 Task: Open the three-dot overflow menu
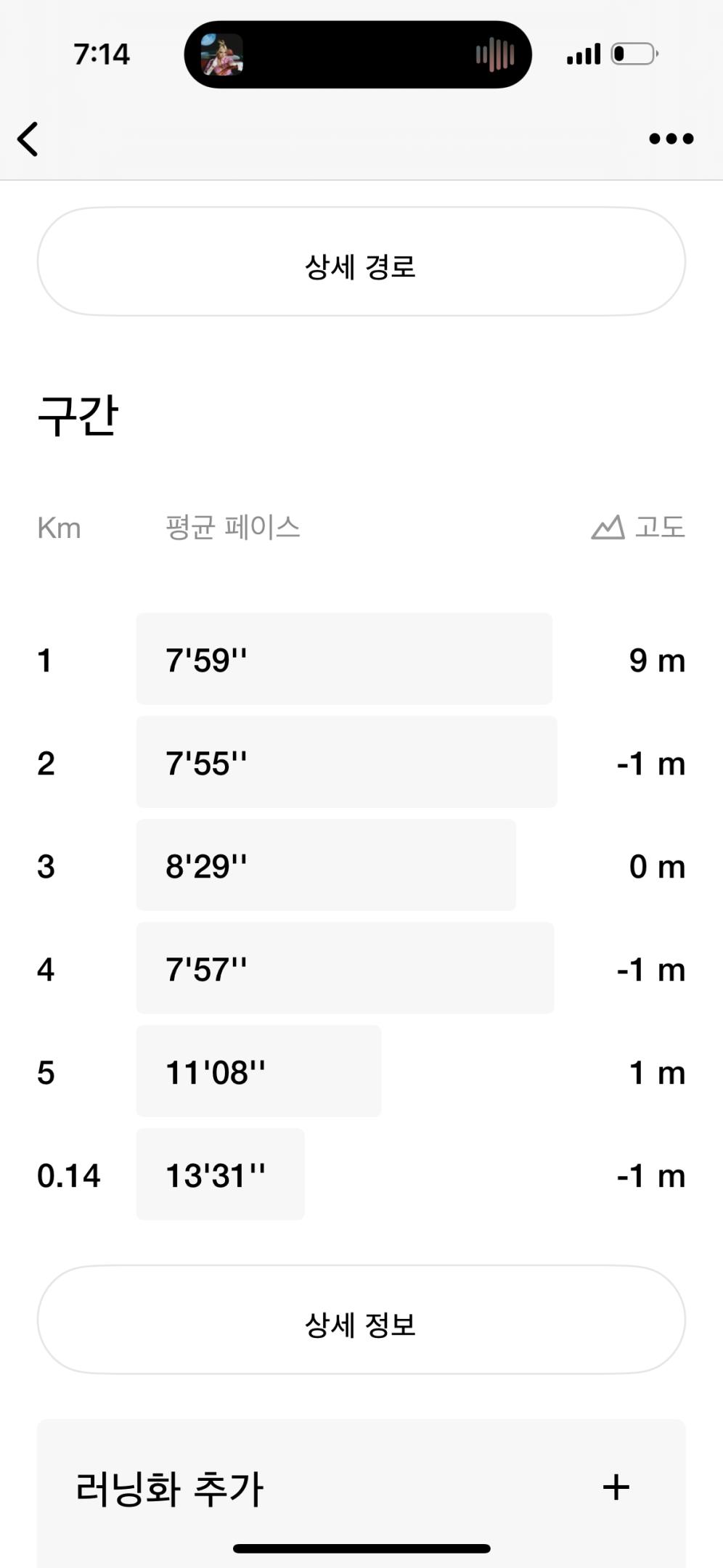671,139
